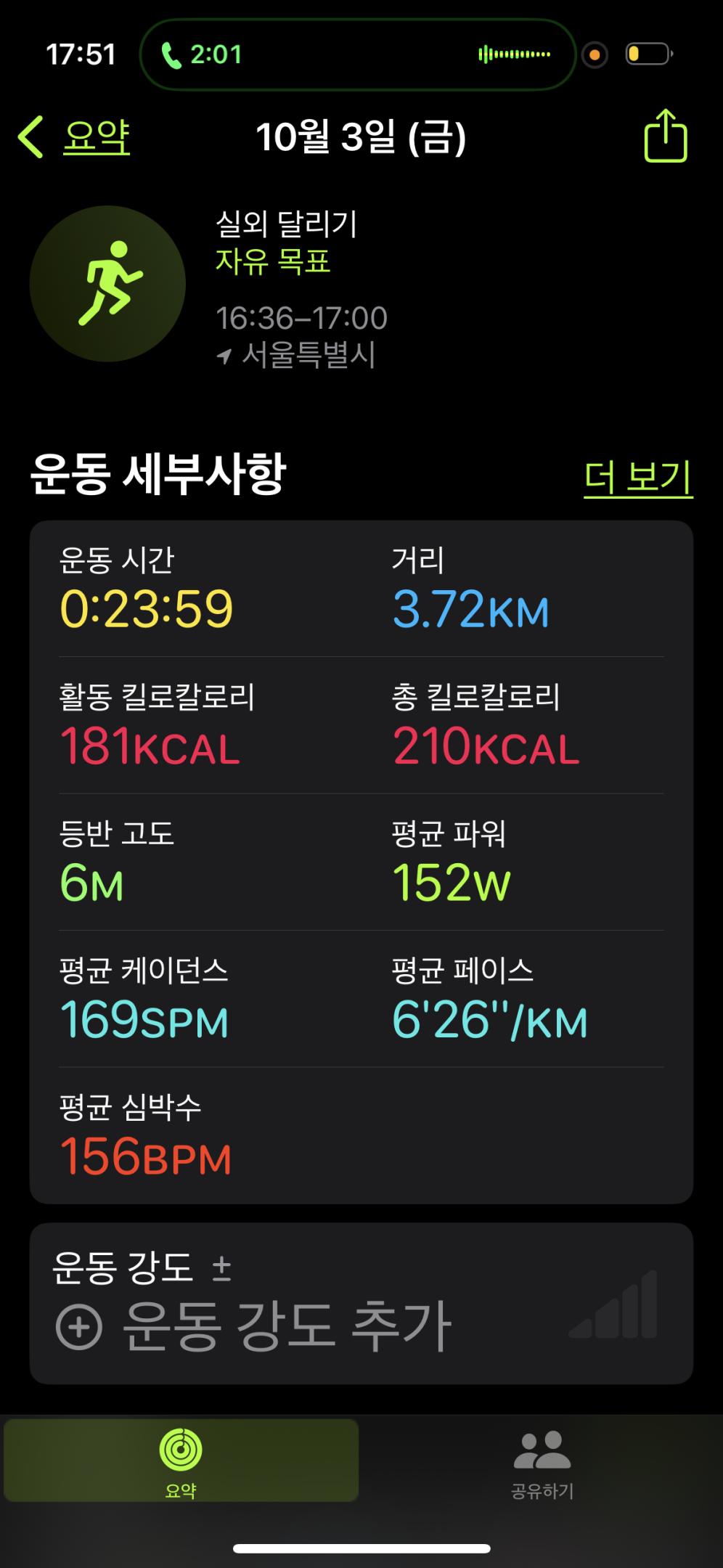This screenshot has height=1568, width=723.
Task: Switch to the 요약 tab
Action: point(181,1461)
